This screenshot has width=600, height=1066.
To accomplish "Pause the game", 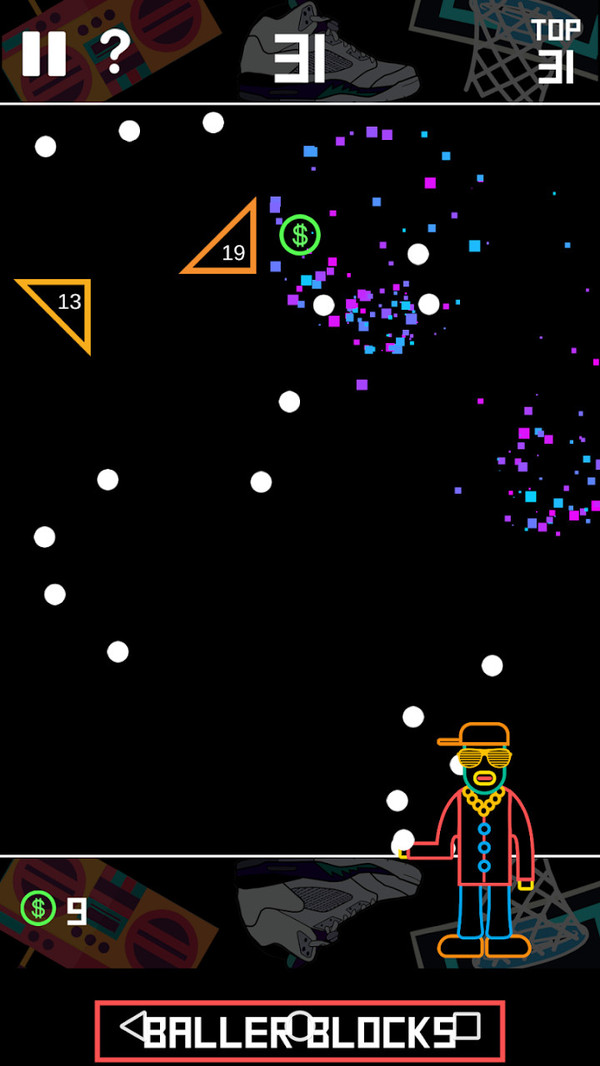I will (44, 53).
